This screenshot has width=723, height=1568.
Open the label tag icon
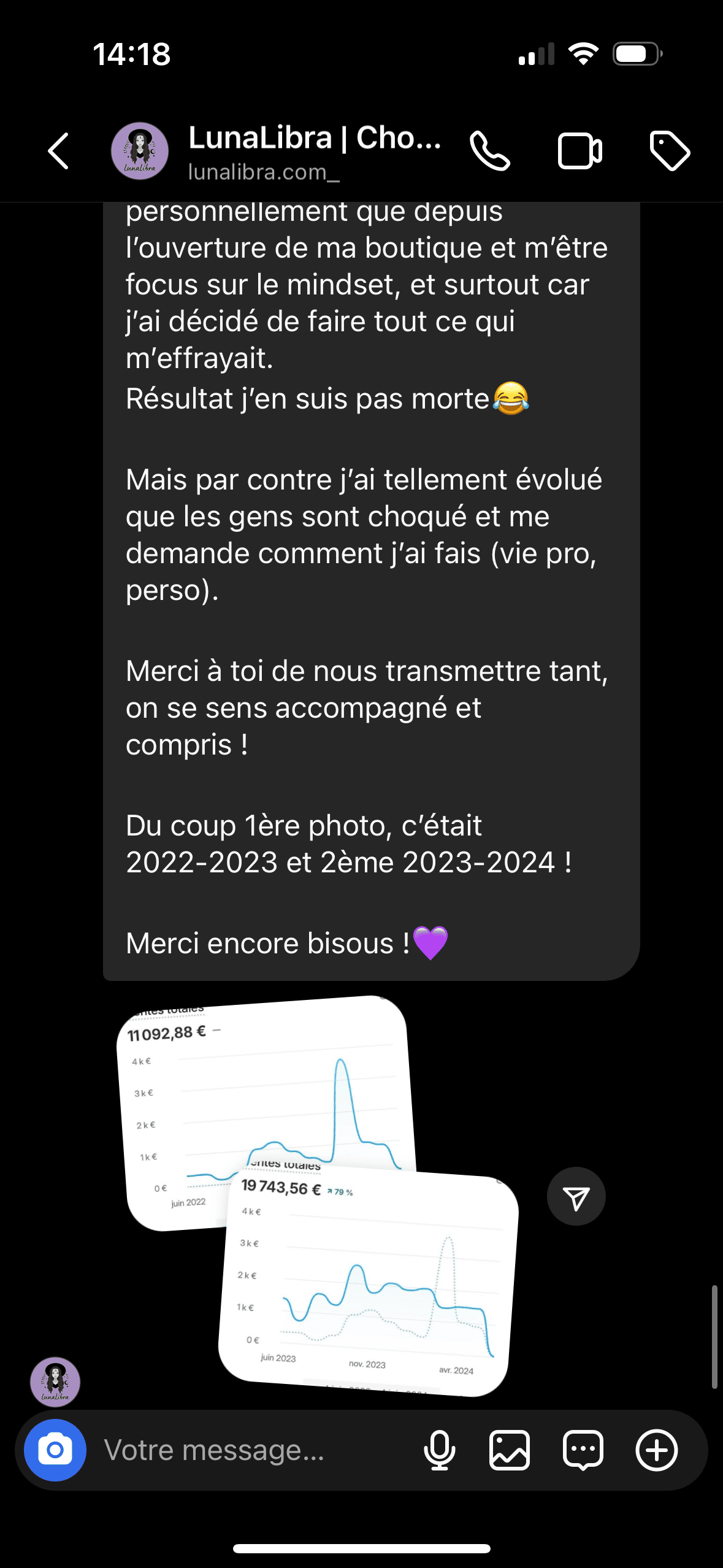pos(669,151)
